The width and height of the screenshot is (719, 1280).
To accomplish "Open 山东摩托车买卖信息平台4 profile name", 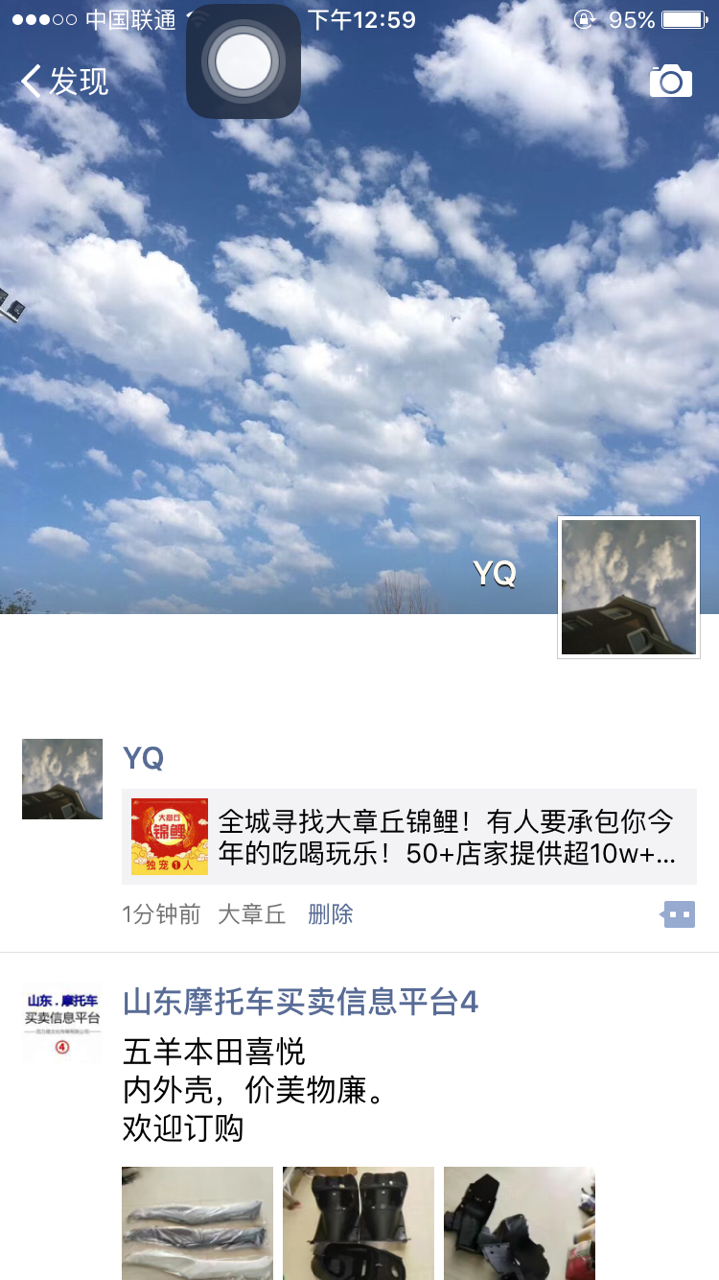I will pos(300,1001).
